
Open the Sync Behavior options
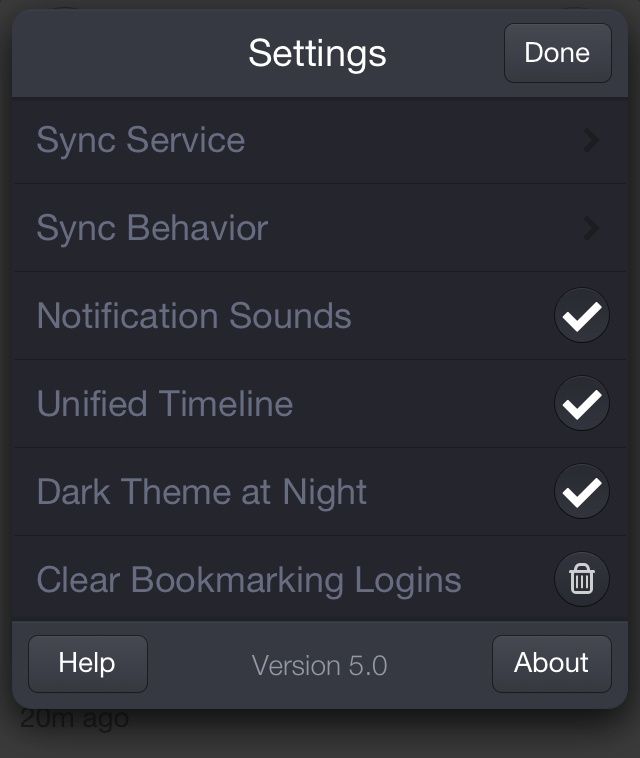pyautogui.click(x=320, y=228)
